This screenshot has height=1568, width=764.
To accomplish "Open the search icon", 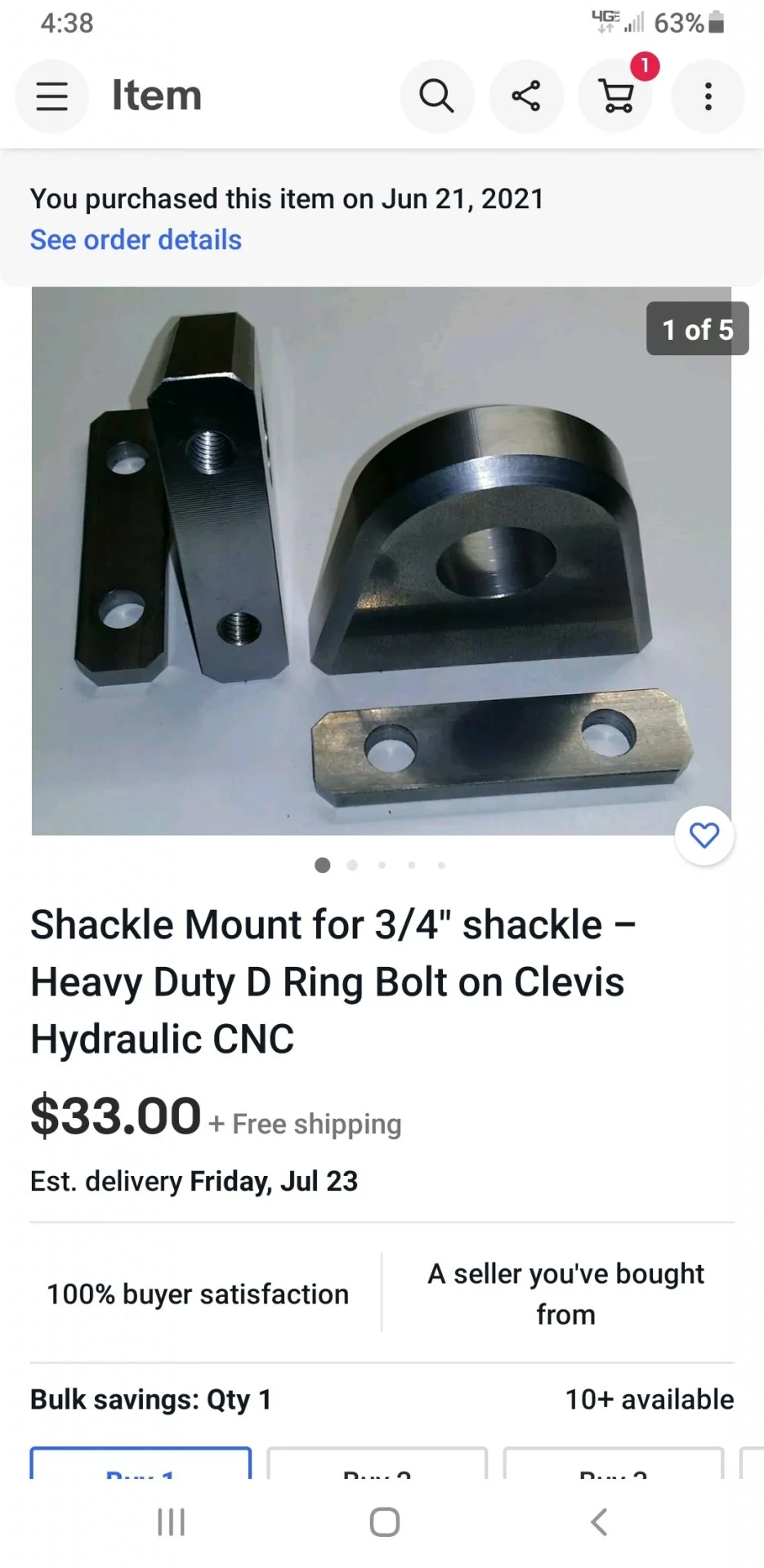I will point(436,96).
